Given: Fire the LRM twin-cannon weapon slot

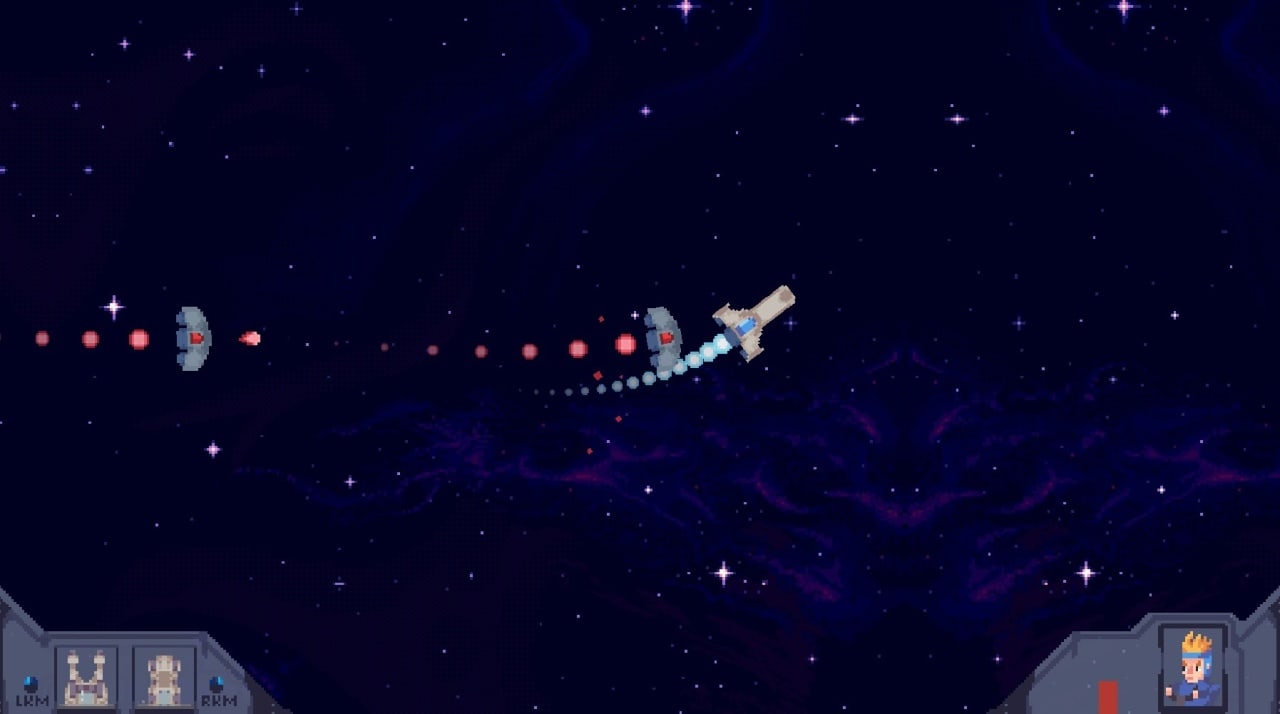Looking at the screenshot, I should [x=86, y=677].
